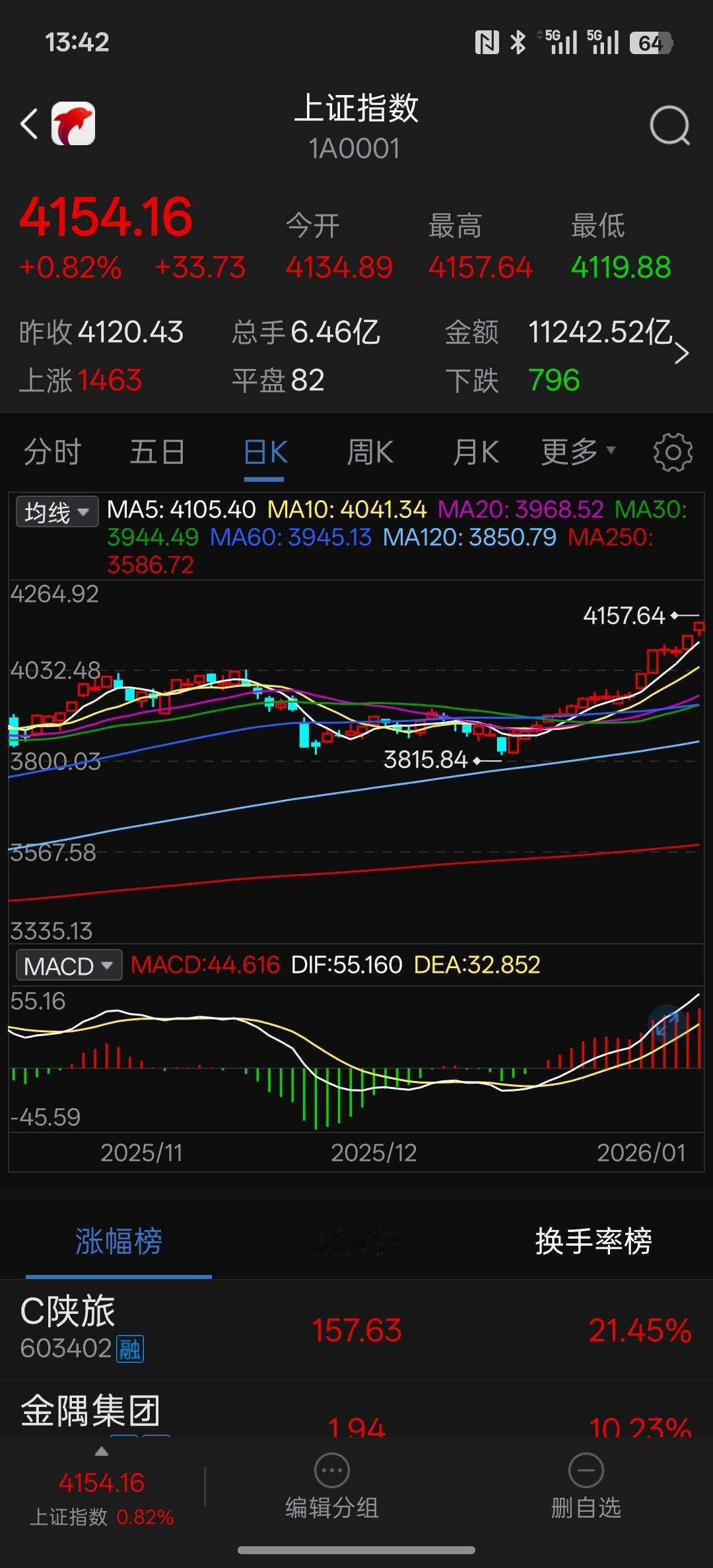This screenshot has width=713, height=1568.
Task: Expand the 均线 moving-average dropdown
Action: (56, 510)
